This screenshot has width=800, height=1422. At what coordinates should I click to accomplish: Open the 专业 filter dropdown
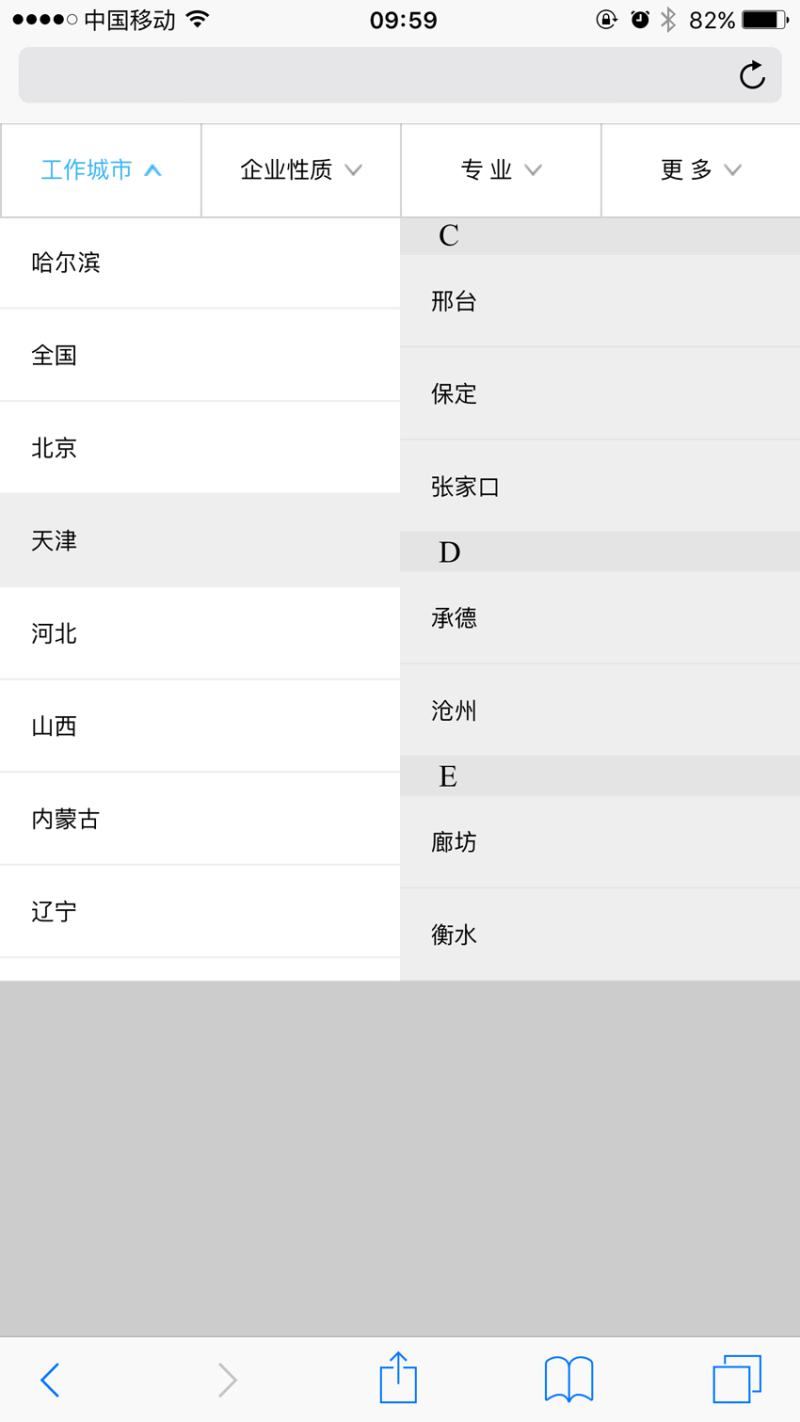(x=500, y=170)
